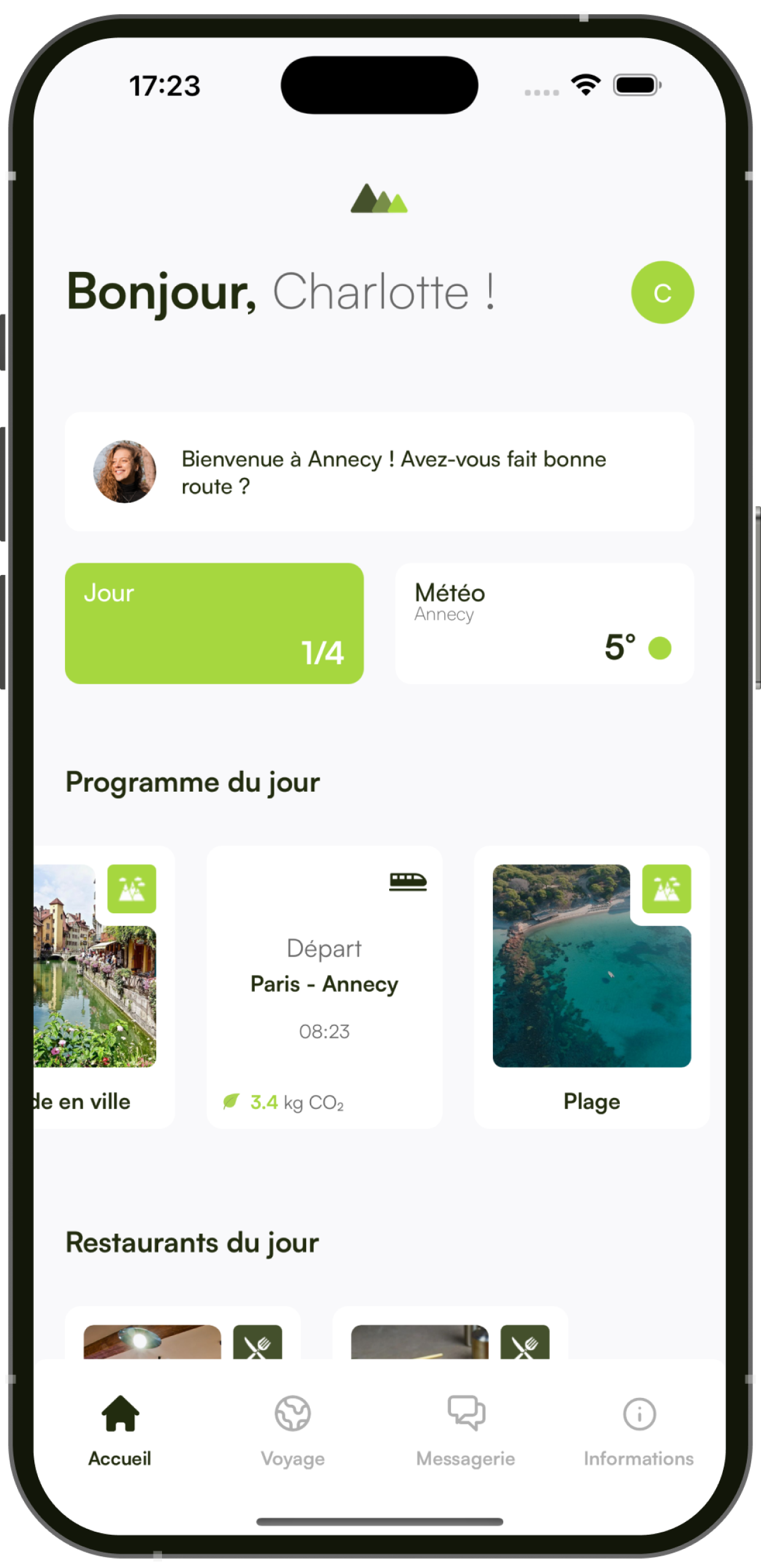Open the Jour 1/4 card
This screenshot has height=1568, width=761.
(x=214, y=623)
